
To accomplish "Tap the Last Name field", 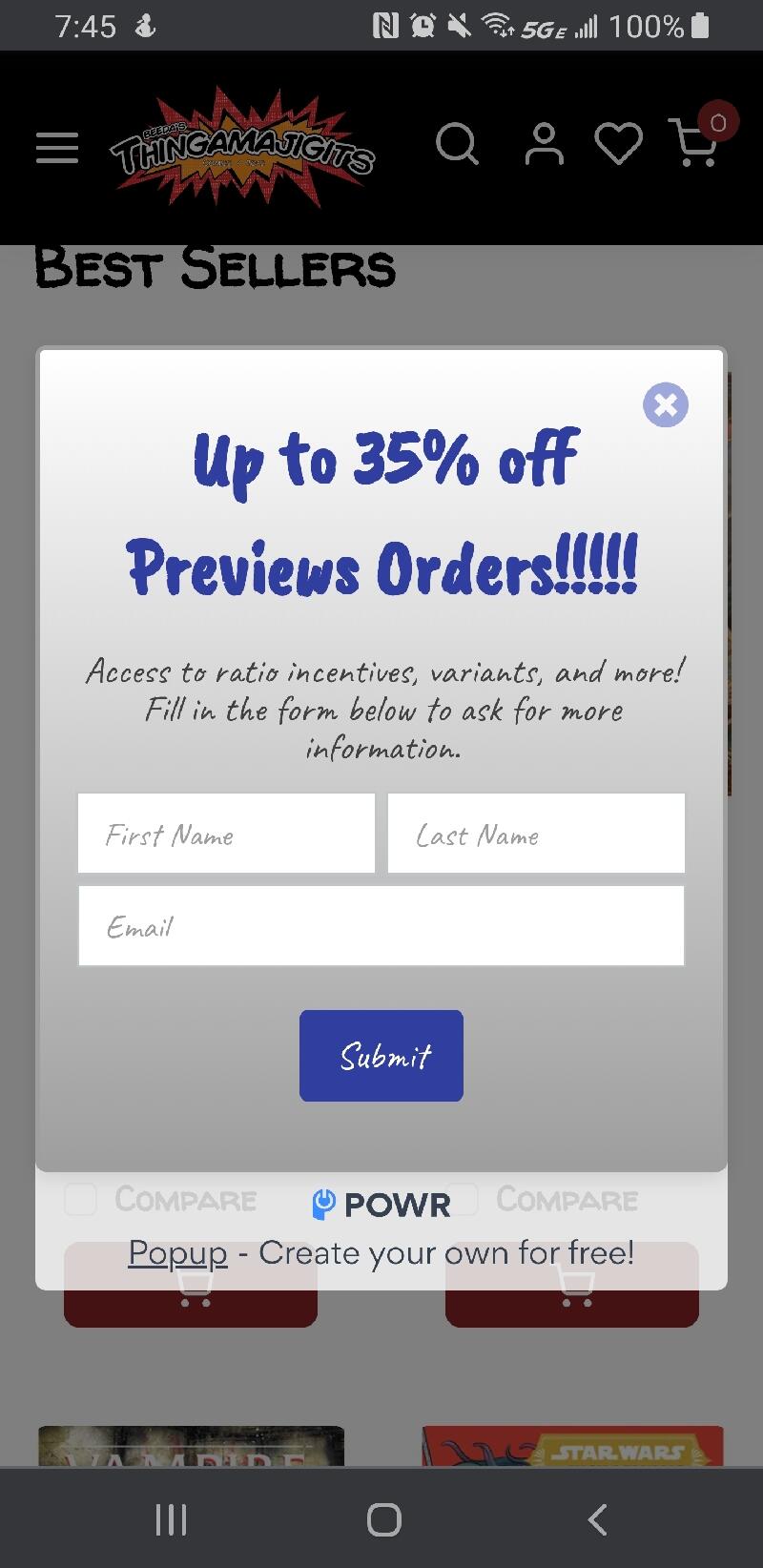I will point(536,833).
